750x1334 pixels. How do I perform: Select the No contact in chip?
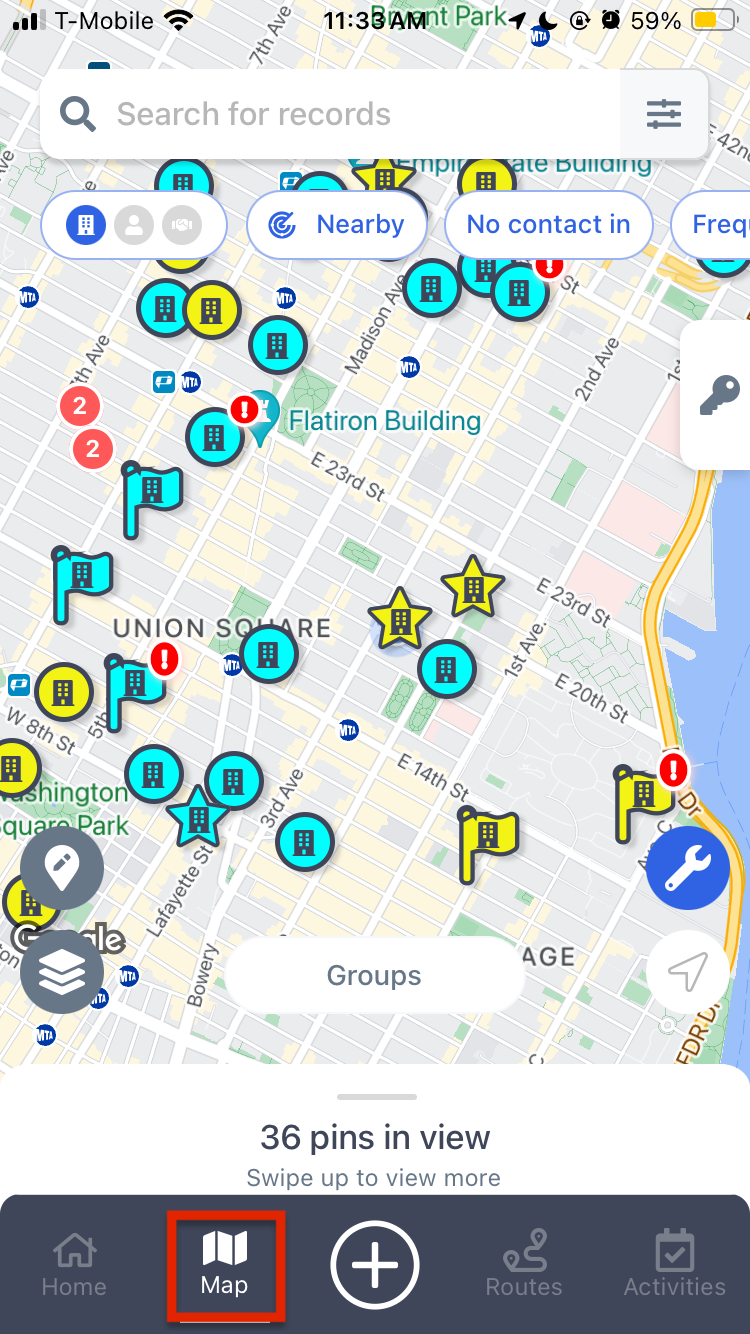(x=548, y=225)
